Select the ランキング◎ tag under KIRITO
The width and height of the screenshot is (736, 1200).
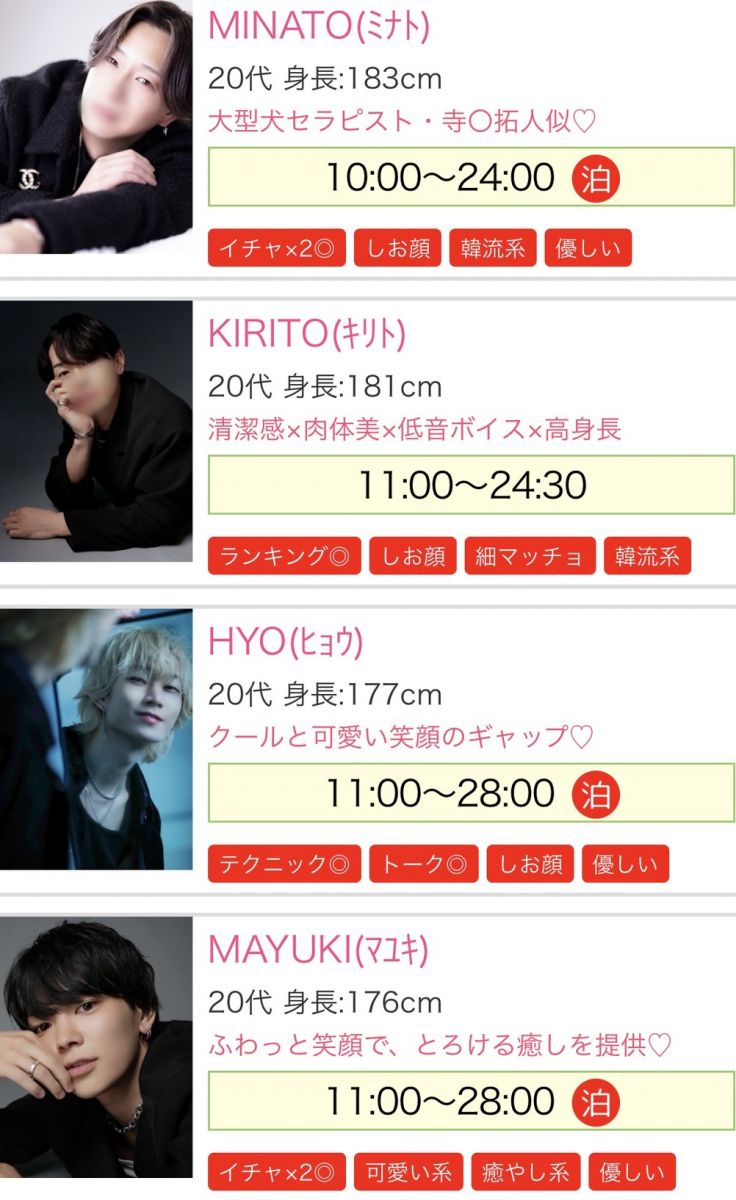coord(285,557)
